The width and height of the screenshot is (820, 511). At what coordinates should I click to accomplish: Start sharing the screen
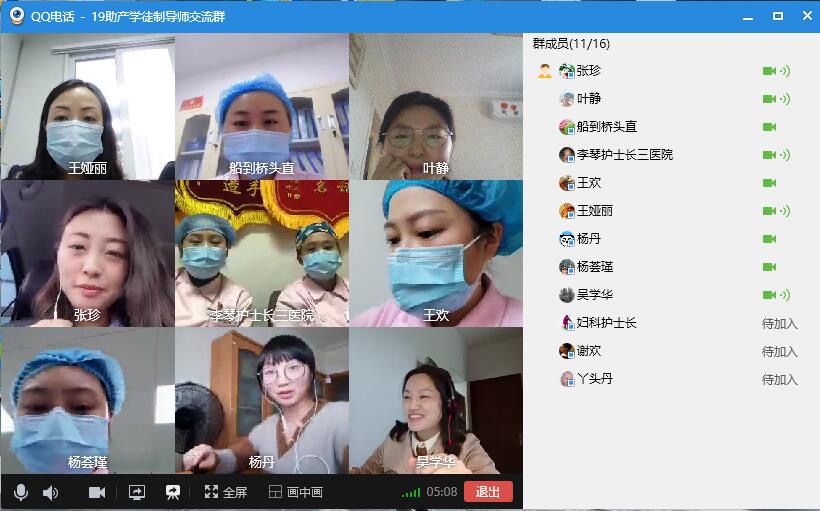[137, 492]
